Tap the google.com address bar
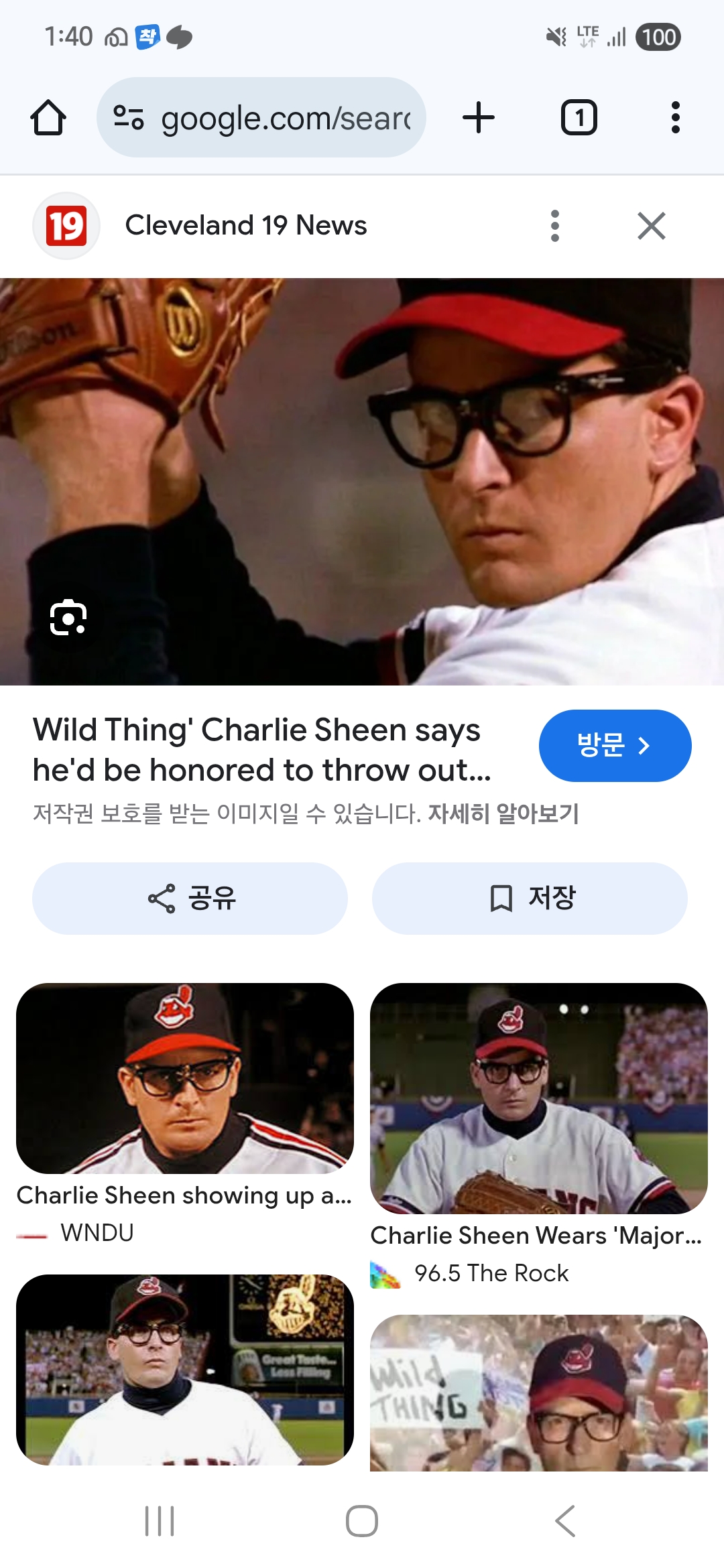 261,118
